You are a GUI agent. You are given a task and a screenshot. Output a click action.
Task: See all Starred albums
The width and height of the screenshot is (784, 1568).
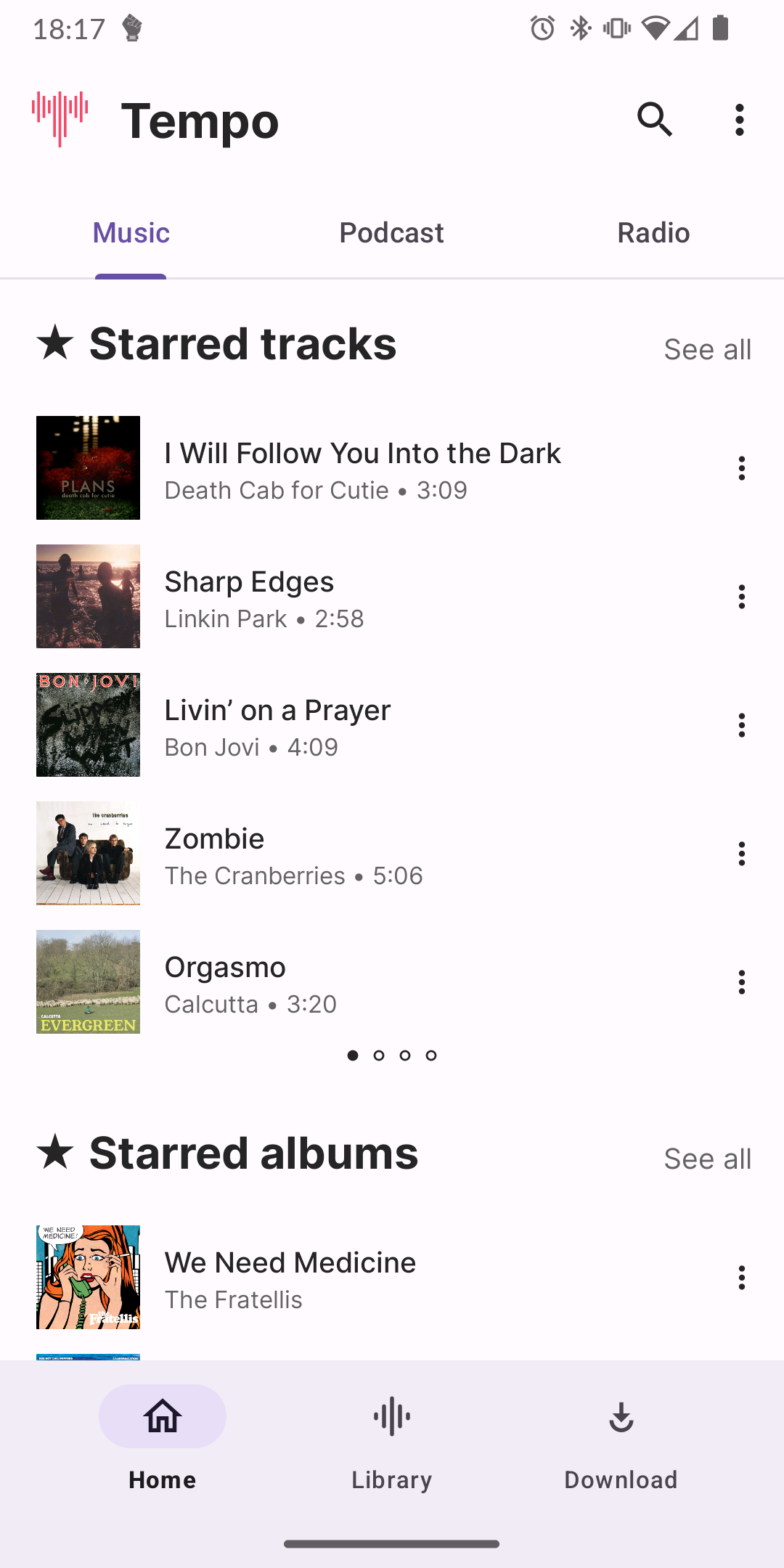(707, 1159)
